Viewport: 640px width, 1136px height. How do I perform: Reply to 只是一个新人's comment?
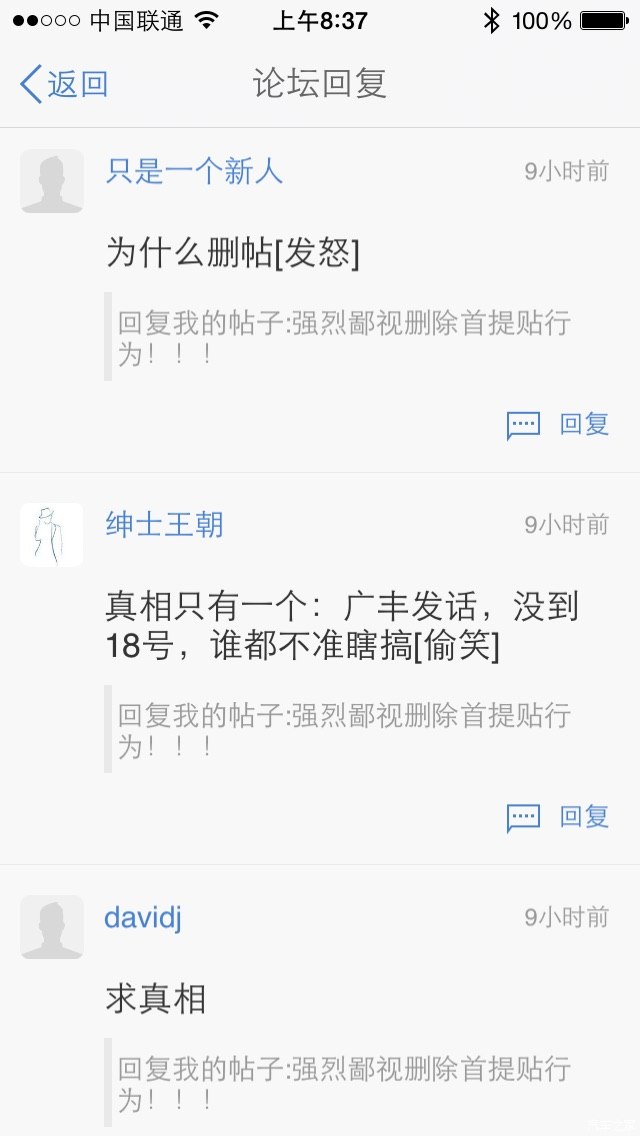tap(559, 425)
